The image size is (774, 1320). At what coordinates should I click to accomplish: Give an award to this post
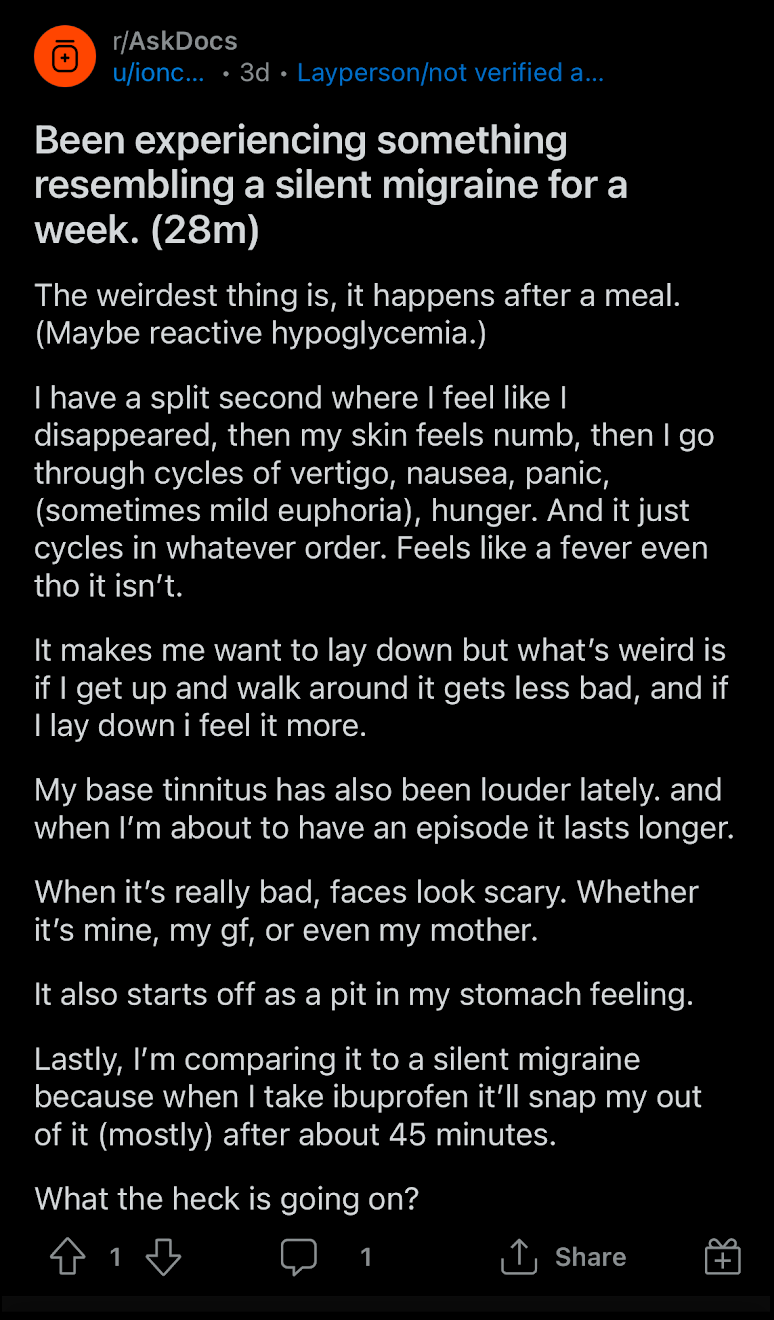click(722, 1257)
